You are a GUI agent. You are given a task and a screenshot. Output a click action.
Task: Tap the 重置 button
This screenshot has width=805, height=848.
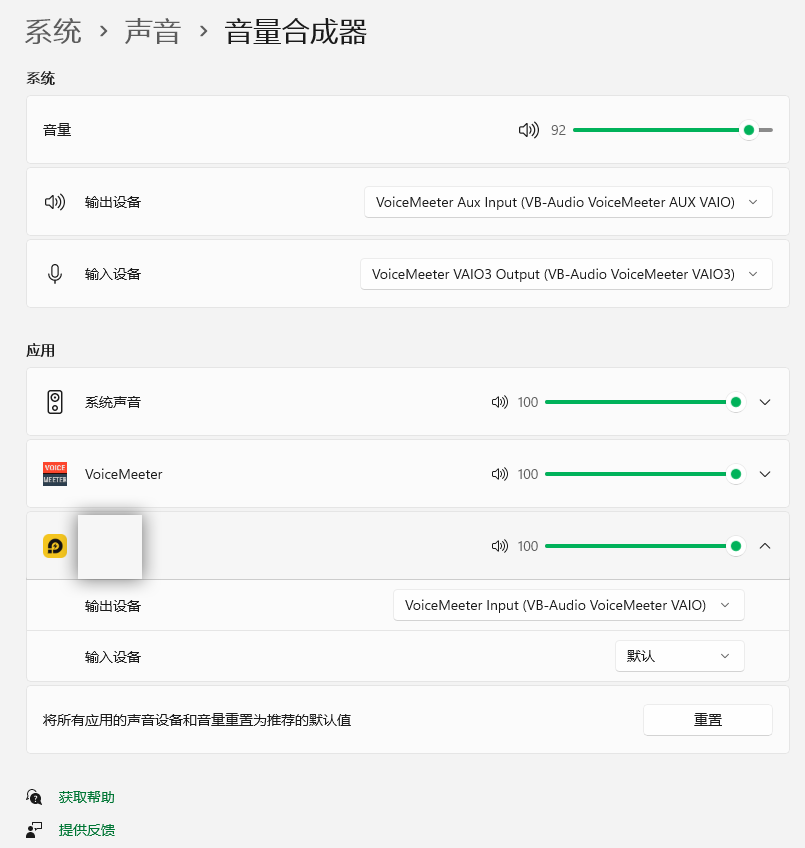(707, 720)
